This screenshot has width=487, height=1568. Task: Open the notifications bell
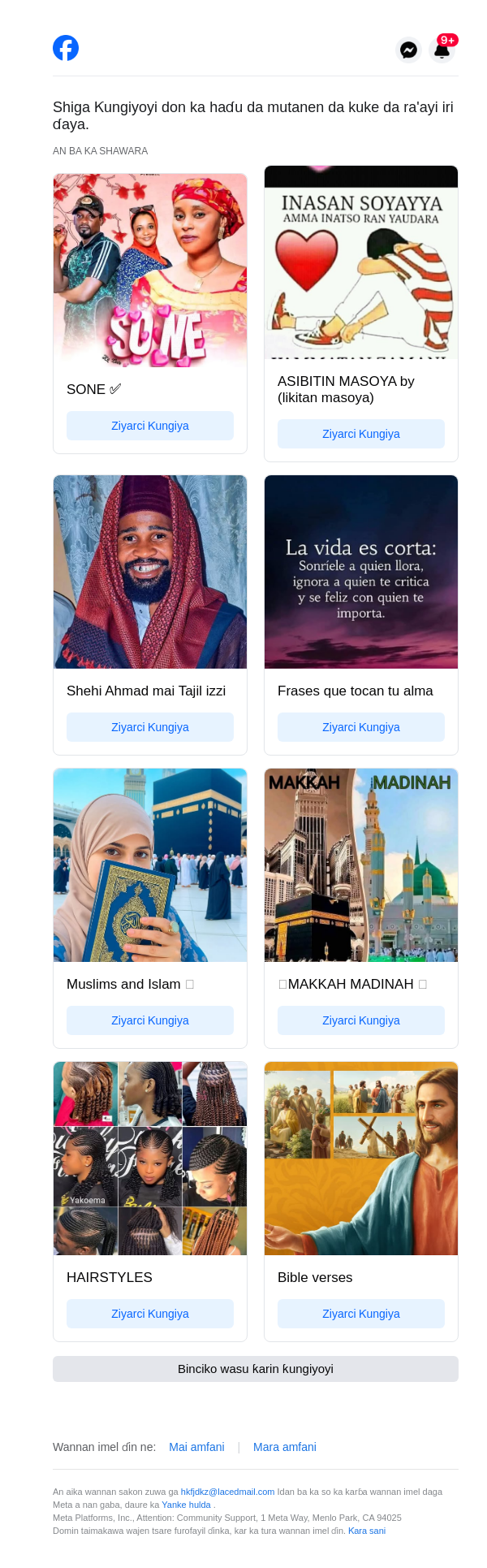point(442,50)
